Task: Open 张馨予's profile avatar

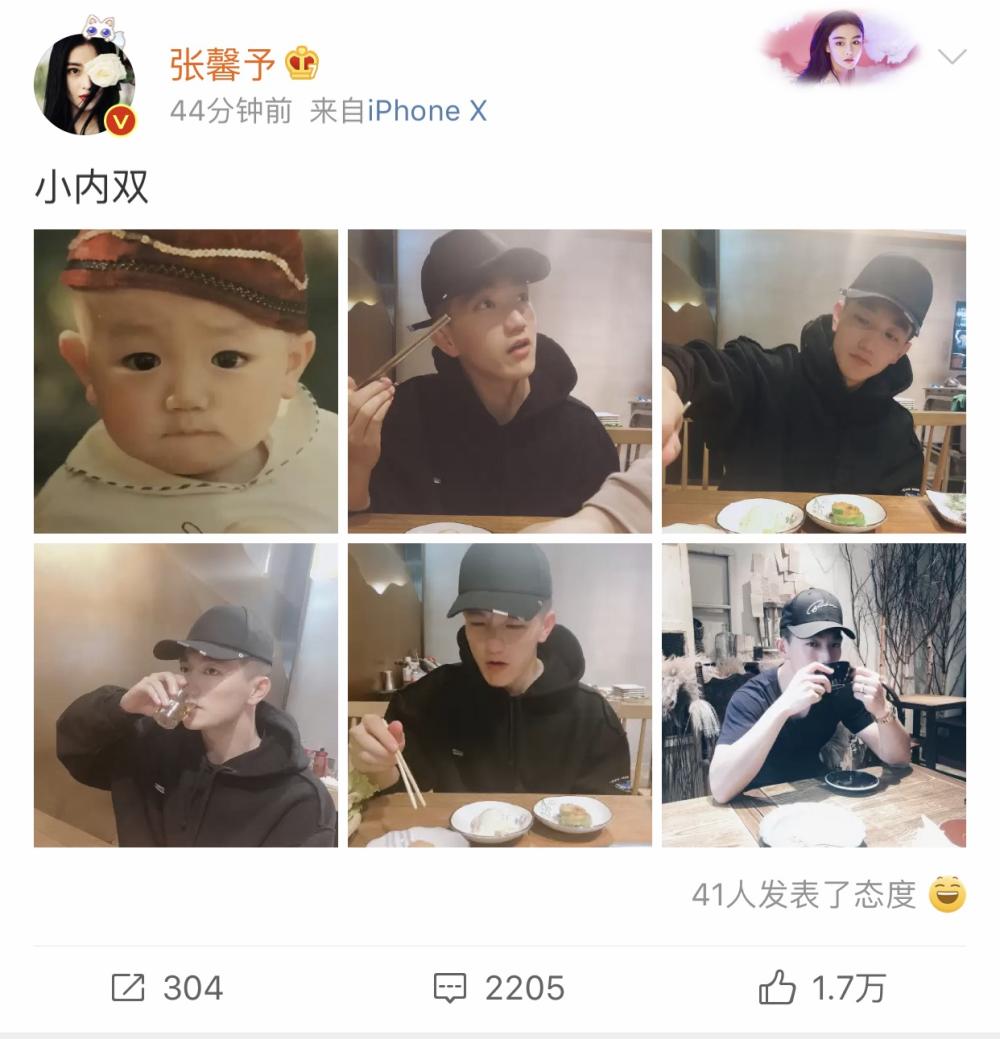Action: 84,85
